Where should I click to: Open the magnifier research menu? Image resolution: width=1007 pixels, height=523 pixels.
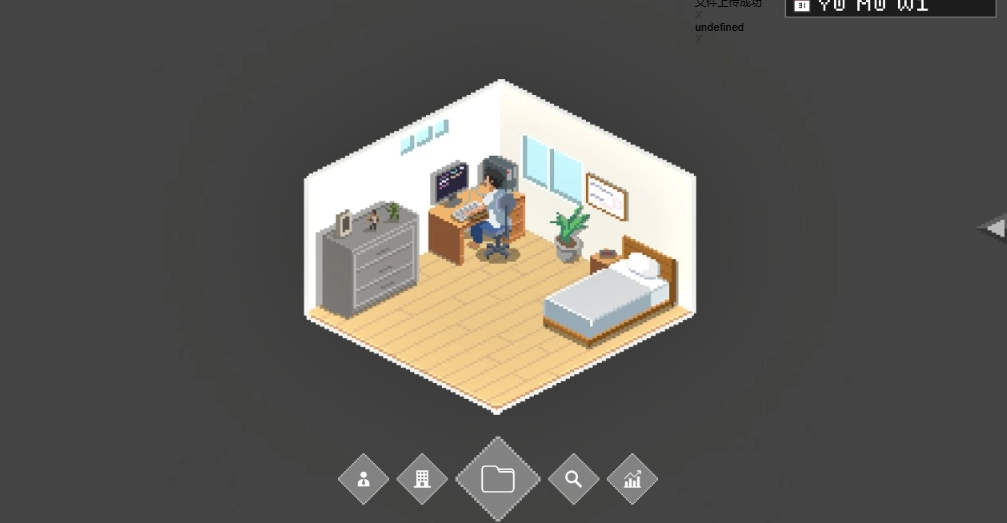coord(573,479)
